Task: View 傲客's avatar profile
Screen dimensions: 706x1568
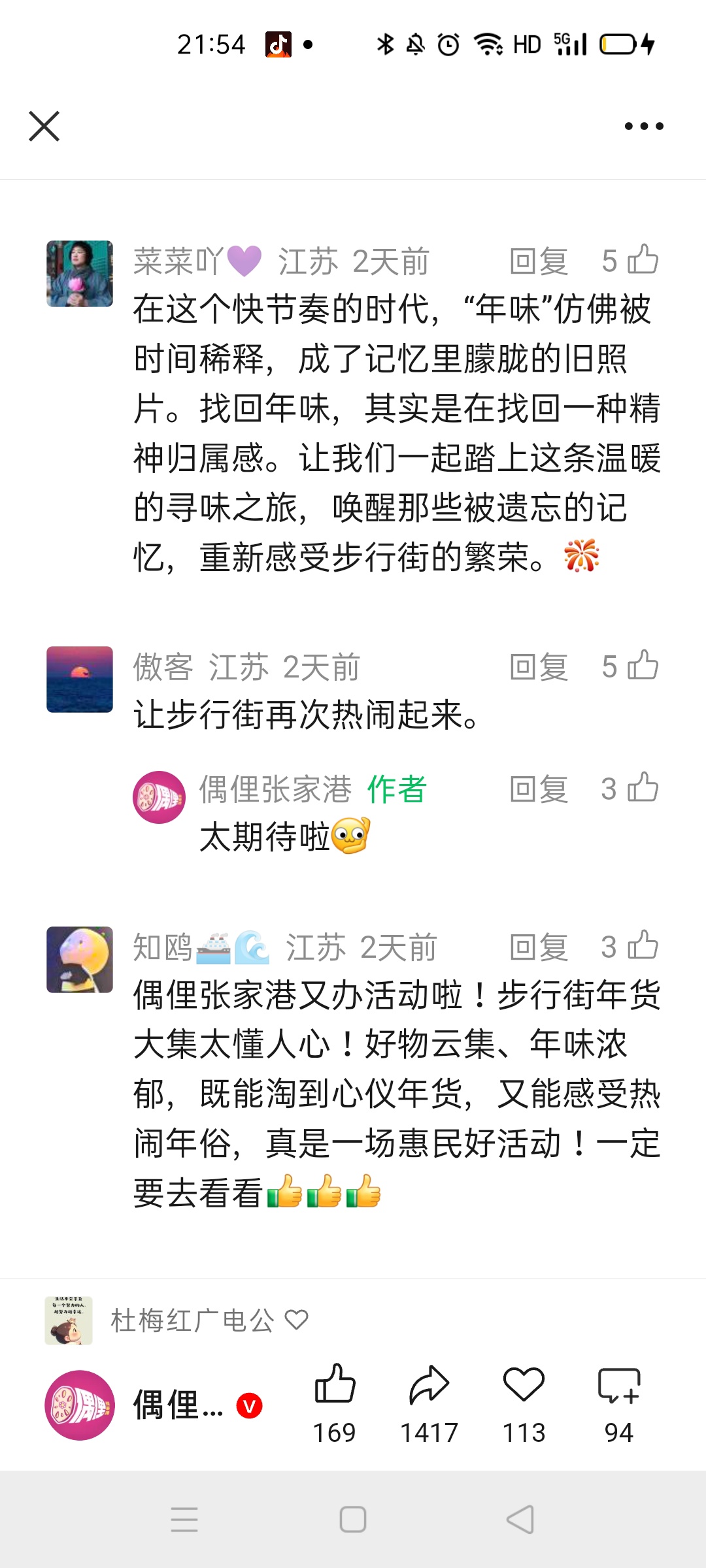Action: coord(80,679)
